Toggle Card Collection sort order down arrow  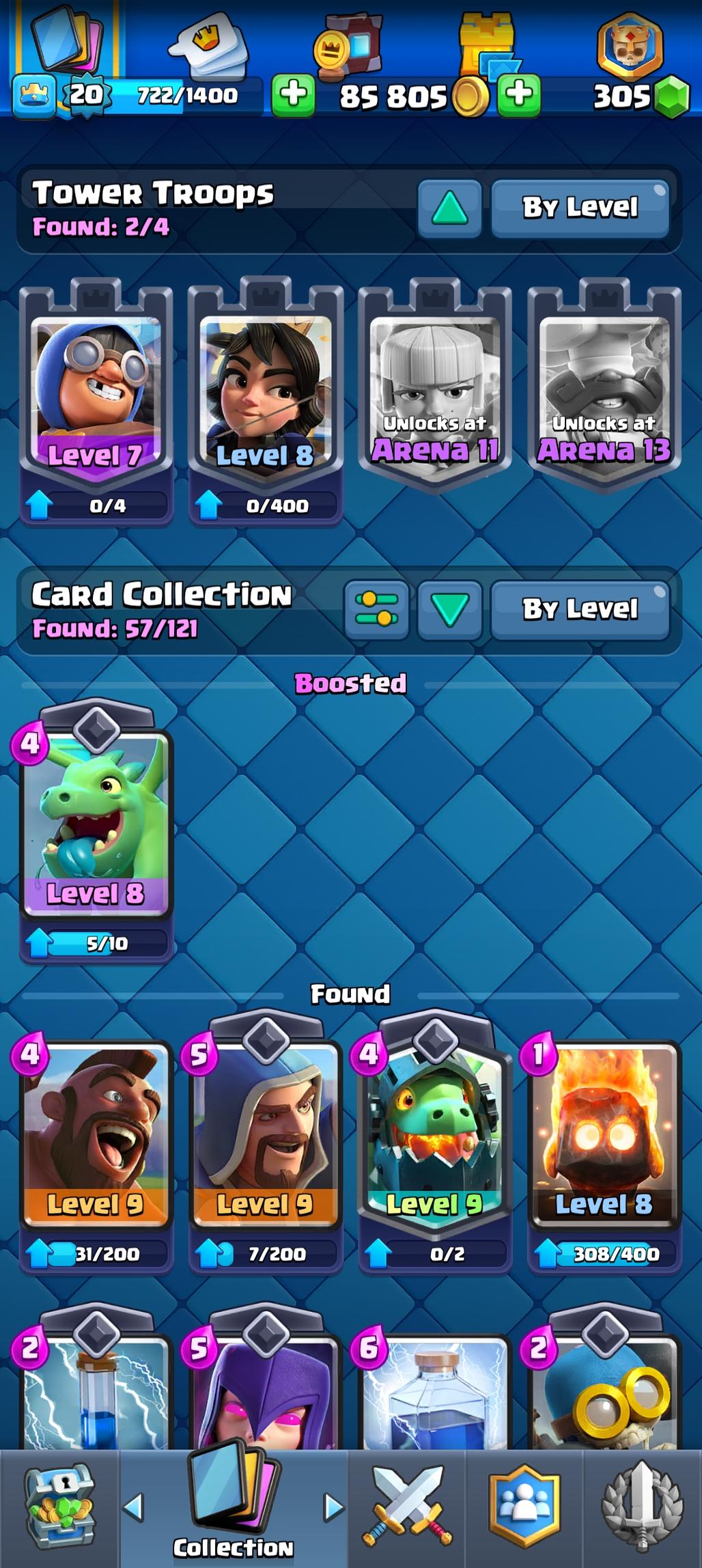click(449, 610)
